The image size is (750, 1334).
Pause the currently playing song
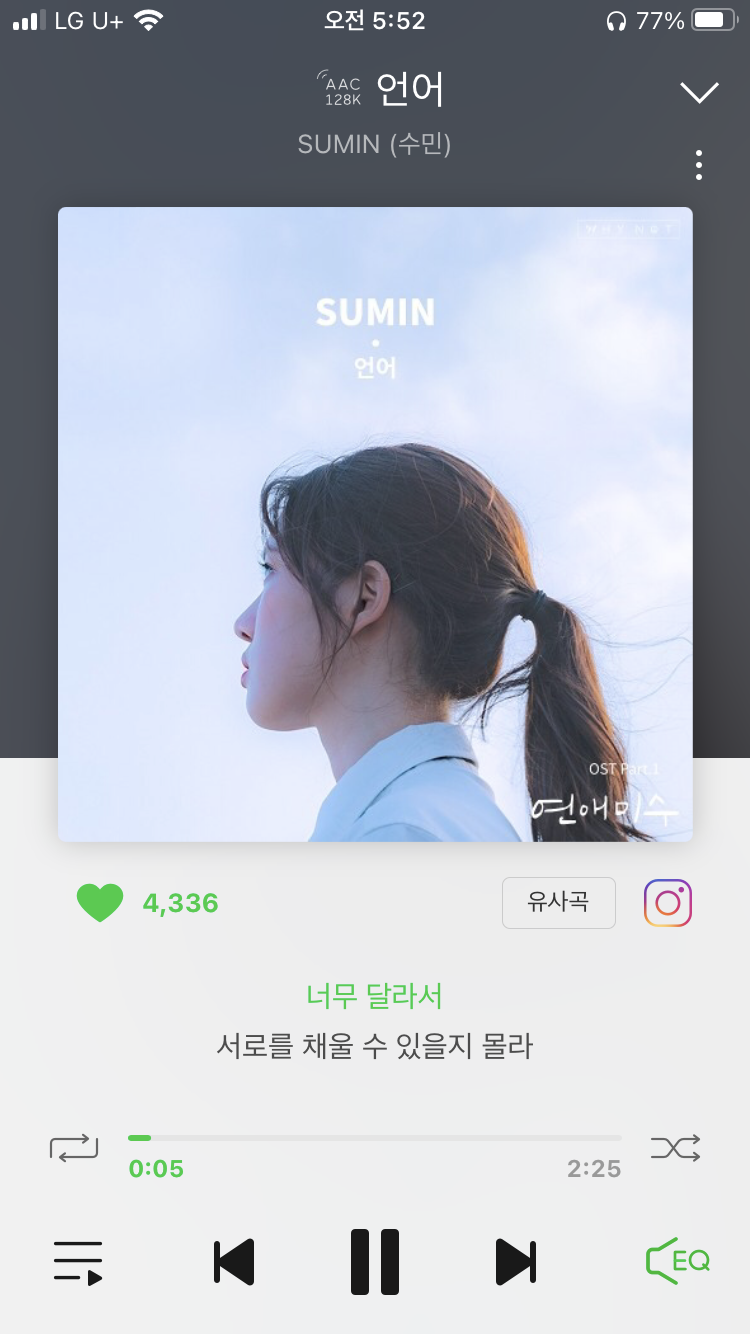pos(374,1262)
